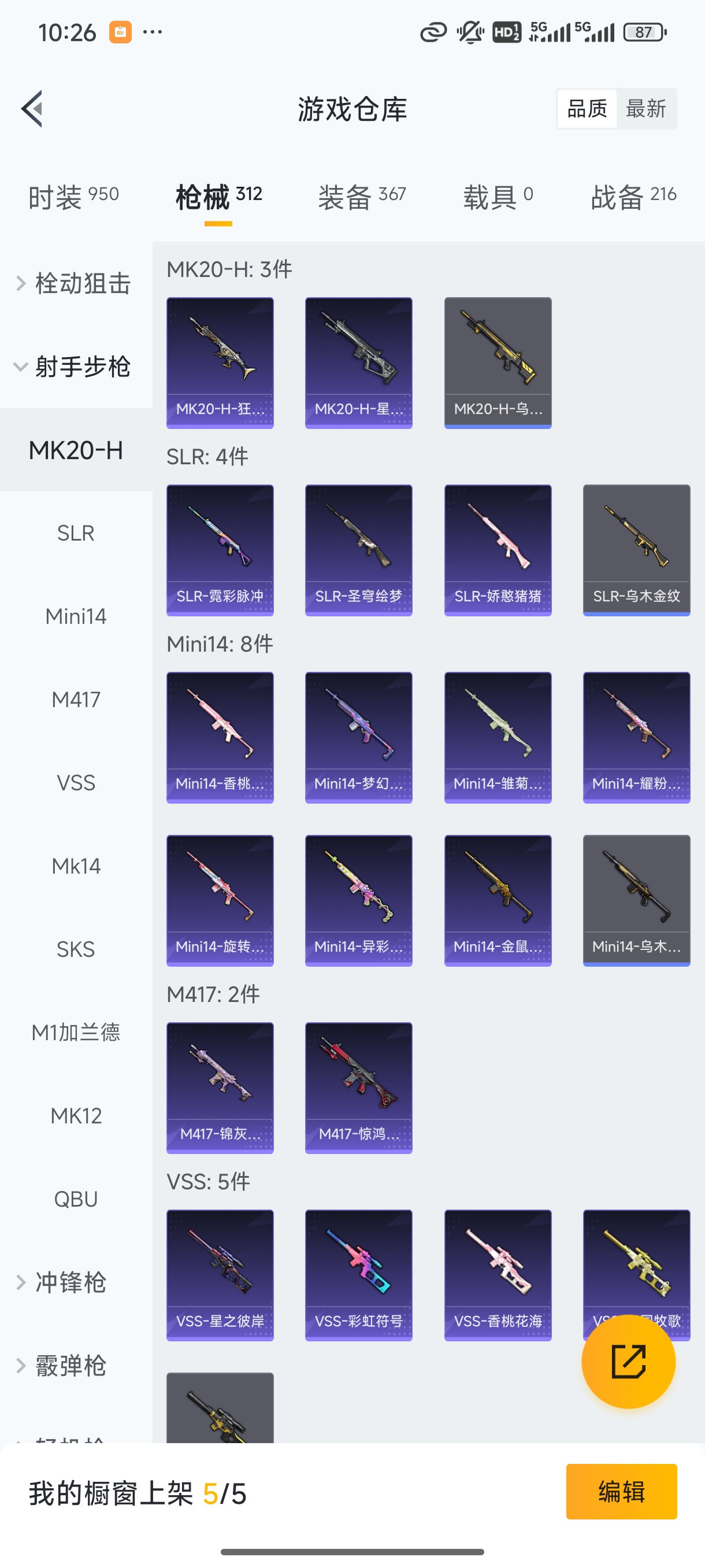Go back using the top arrow
Screen dimensions: 705x1568
pyautogui.click(x=32, y=109)
